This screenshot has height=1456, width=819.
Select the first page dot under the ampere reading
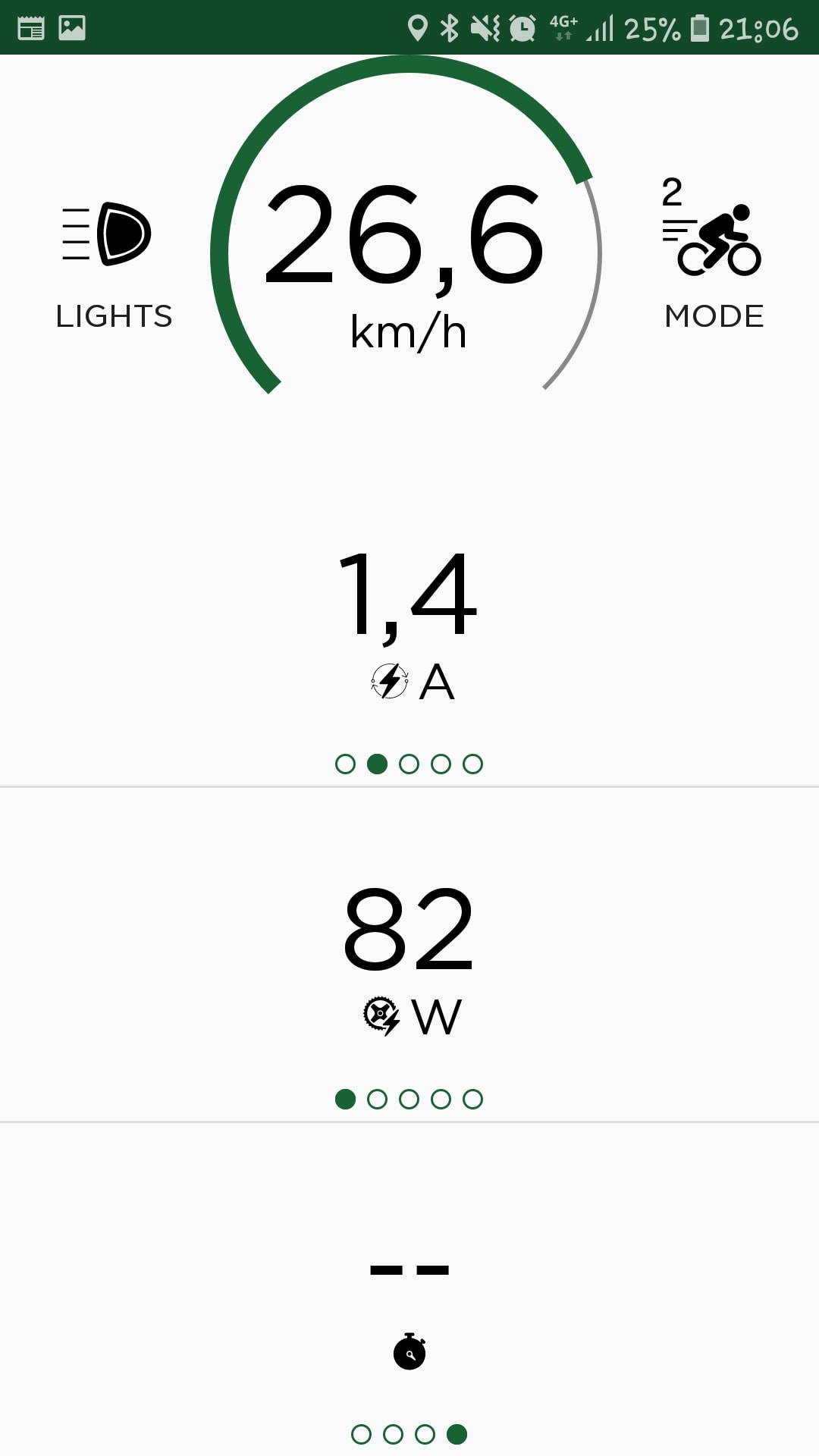[x=345, y=764]
